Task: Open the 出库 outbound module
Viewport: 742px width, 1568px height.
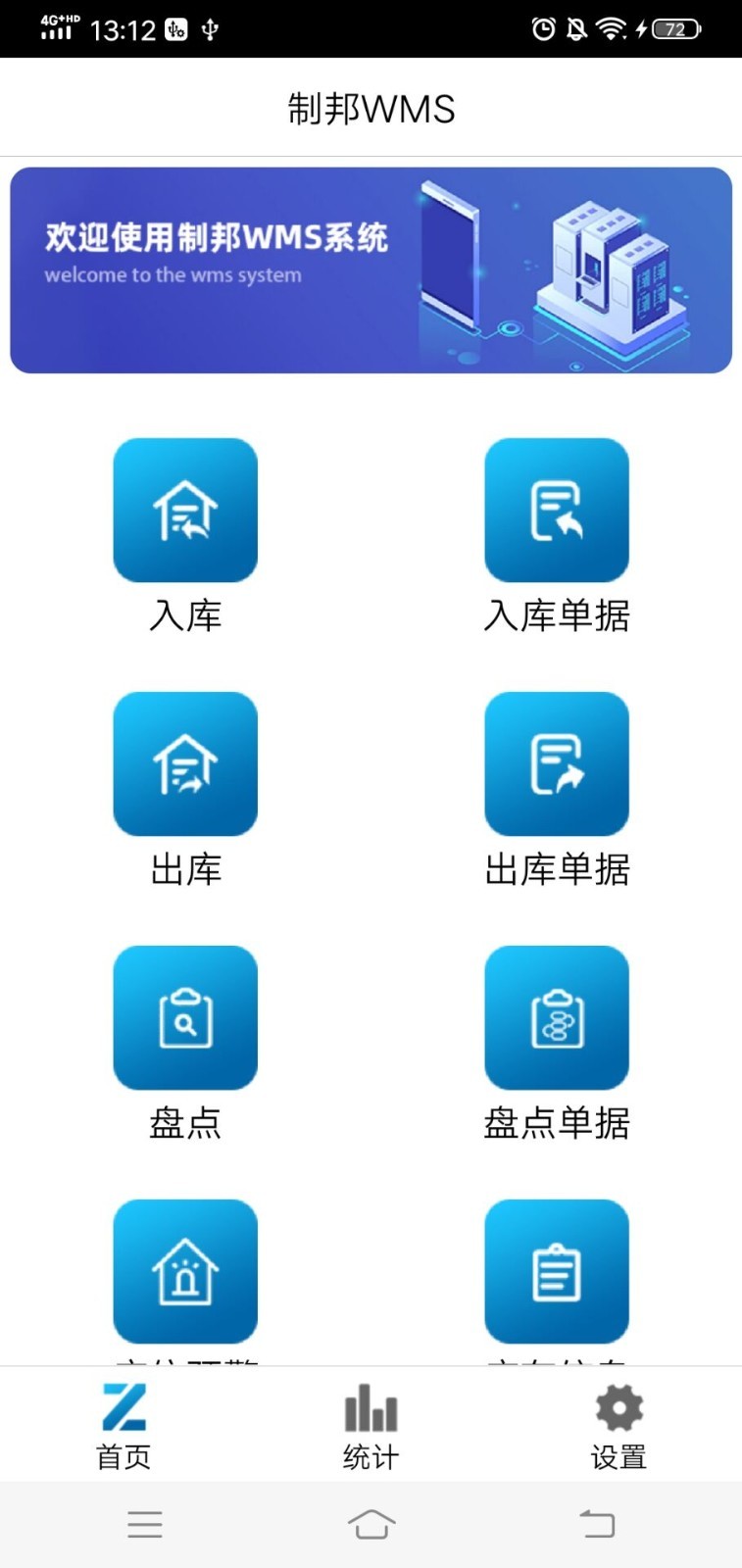Action: pos(185,764)
